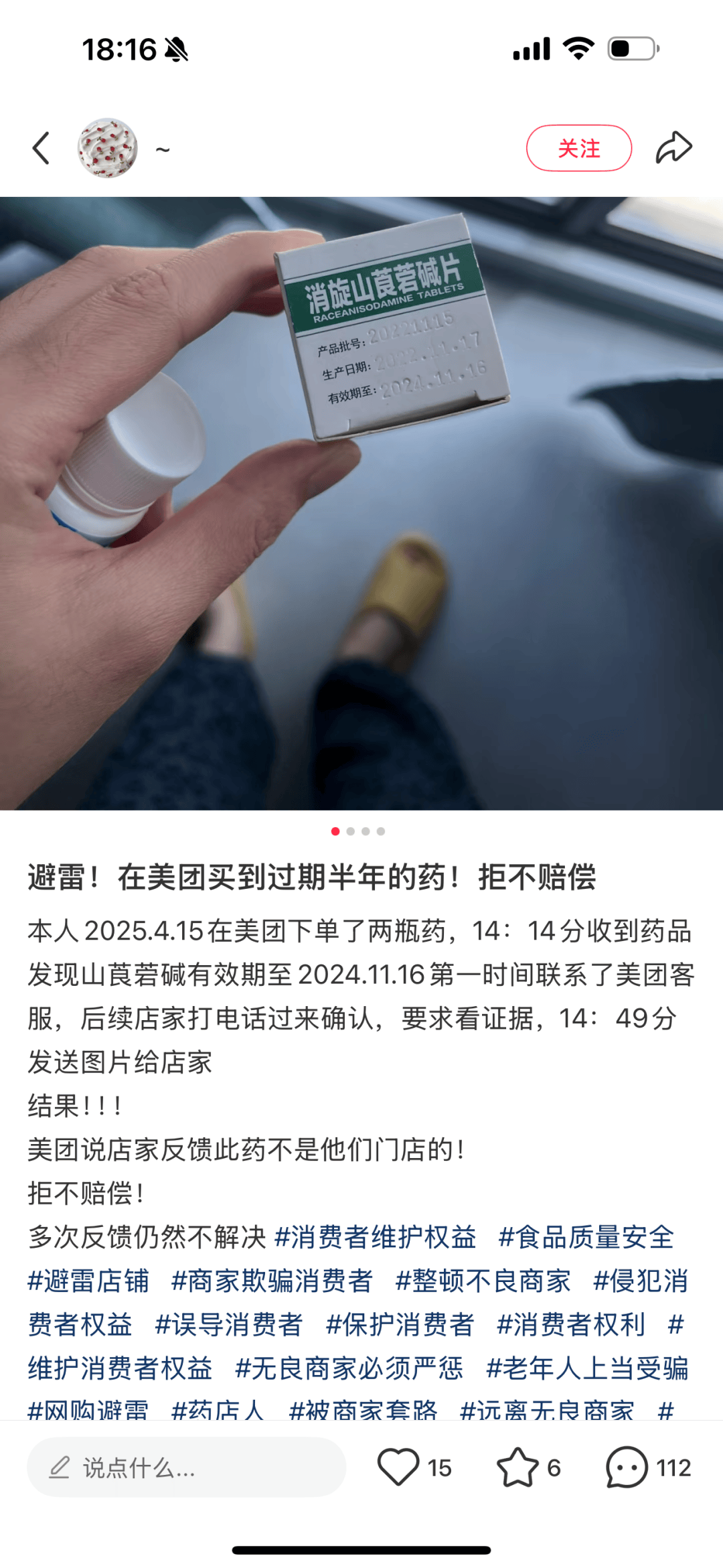The image size is (723, 1568).
Task: Like this post with the heart
Action: [x=398, y=1468]
